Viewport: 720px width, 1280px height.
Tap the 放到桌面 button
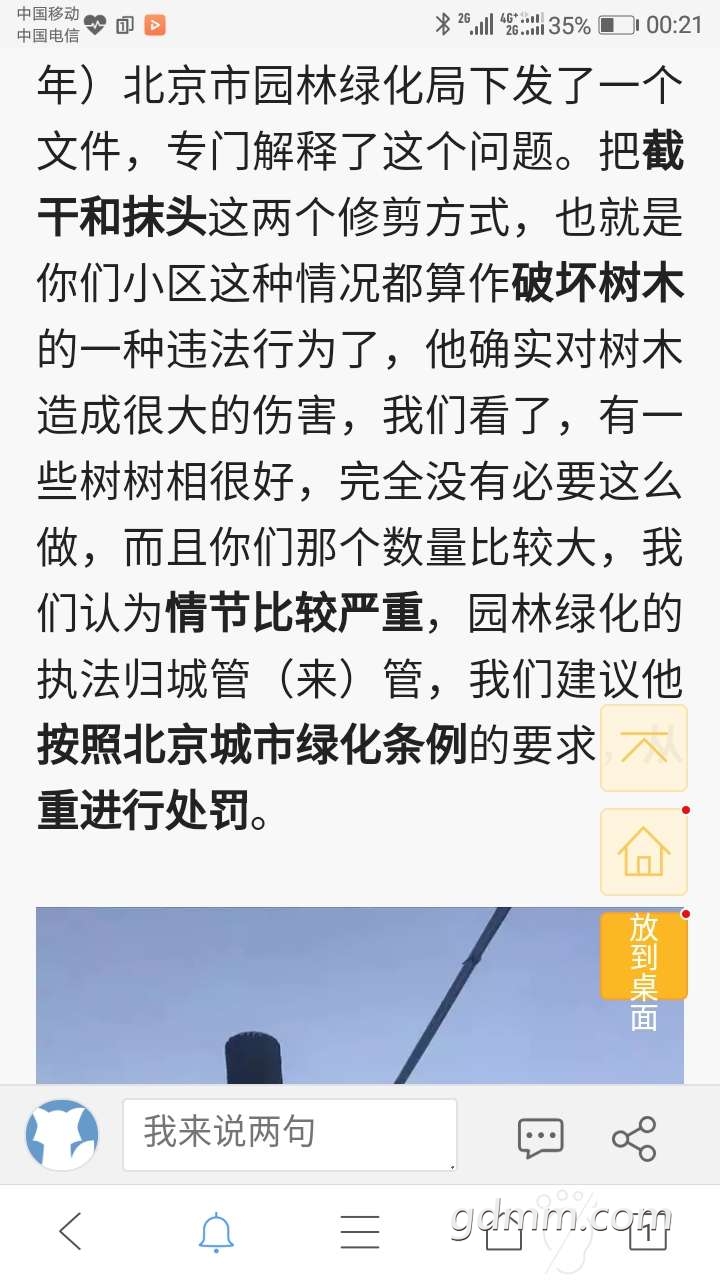[x=643, y=956]
